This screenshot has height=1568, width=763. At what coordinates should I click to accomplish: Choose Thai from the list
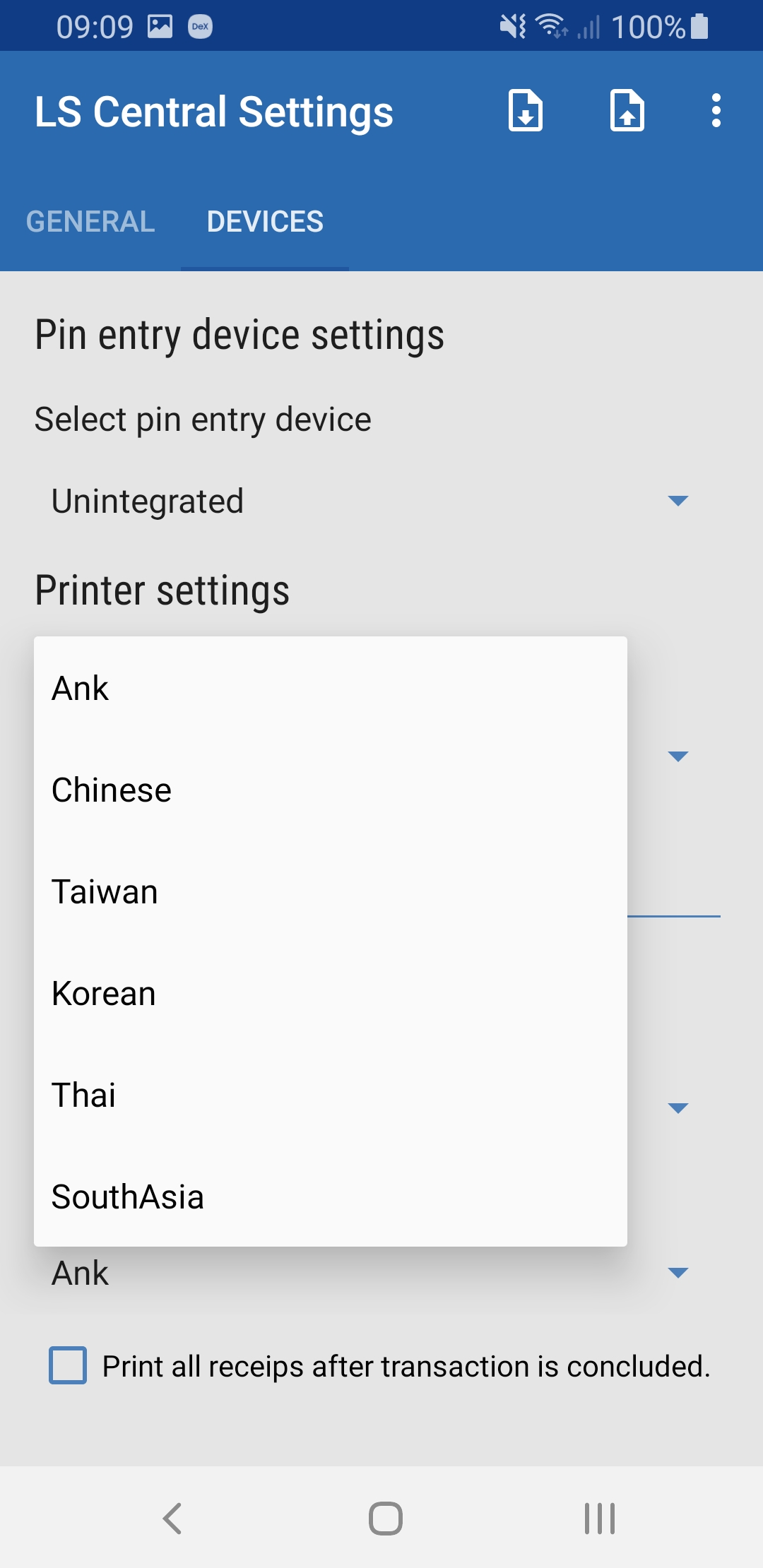pos(331,1095)
